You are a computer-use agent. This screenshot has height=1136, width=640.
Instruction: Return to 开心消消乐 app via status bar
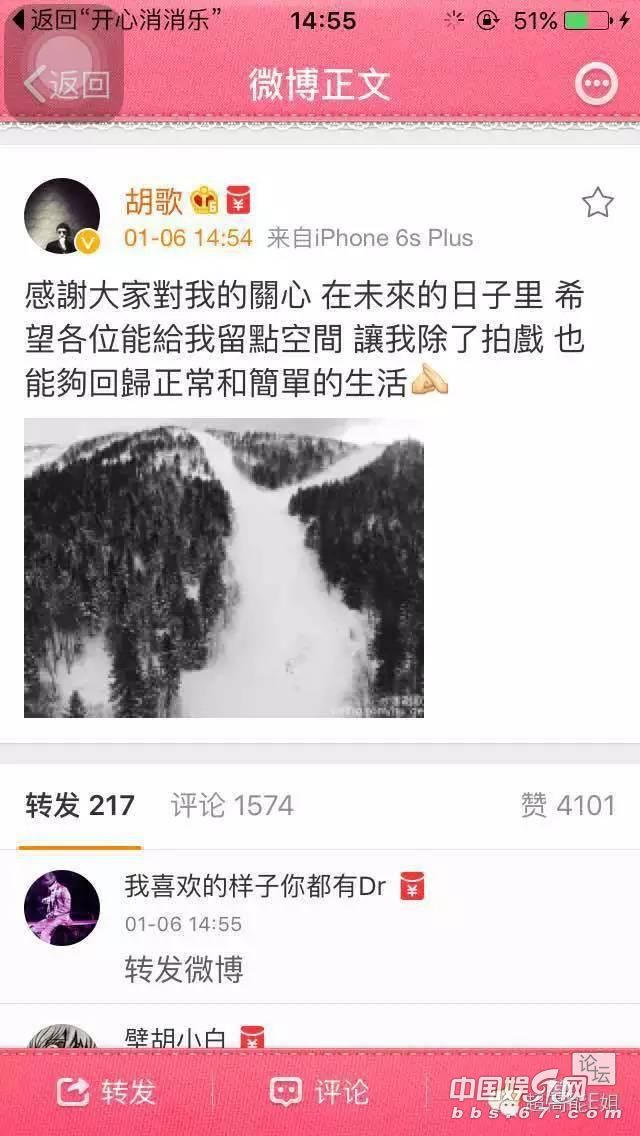tap(117, 20)
